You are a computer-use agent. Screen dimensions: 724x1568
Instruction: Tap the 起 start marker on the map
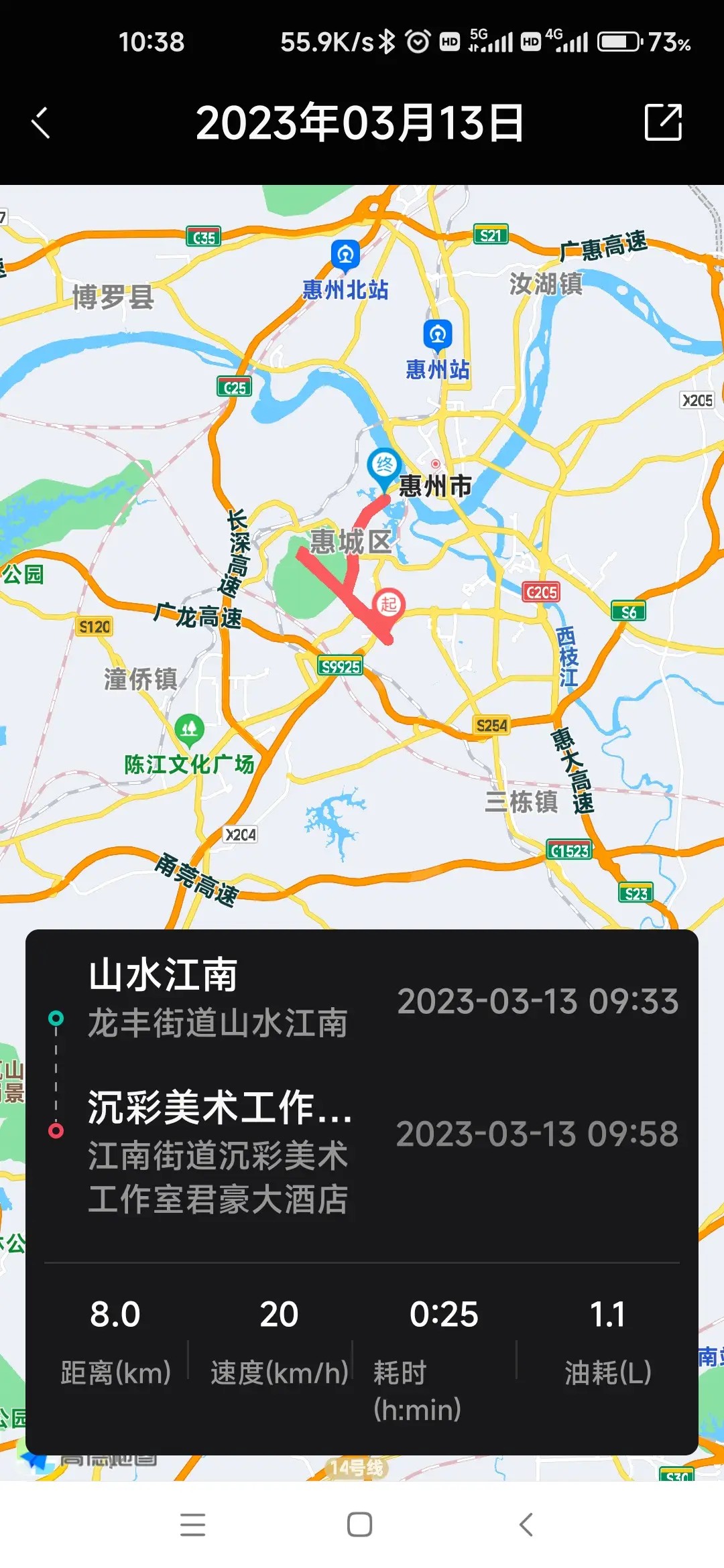(389, 604)
